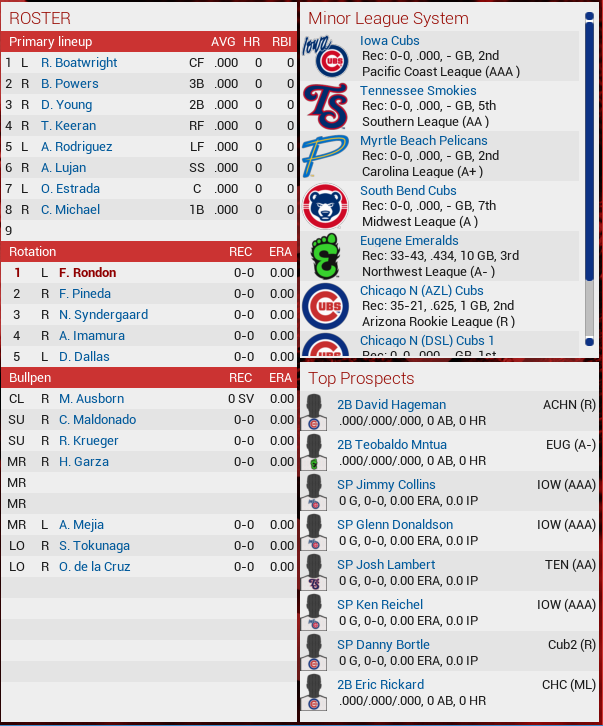
Task: Open the South Bend Cubs page
Action: pos(408,191)
